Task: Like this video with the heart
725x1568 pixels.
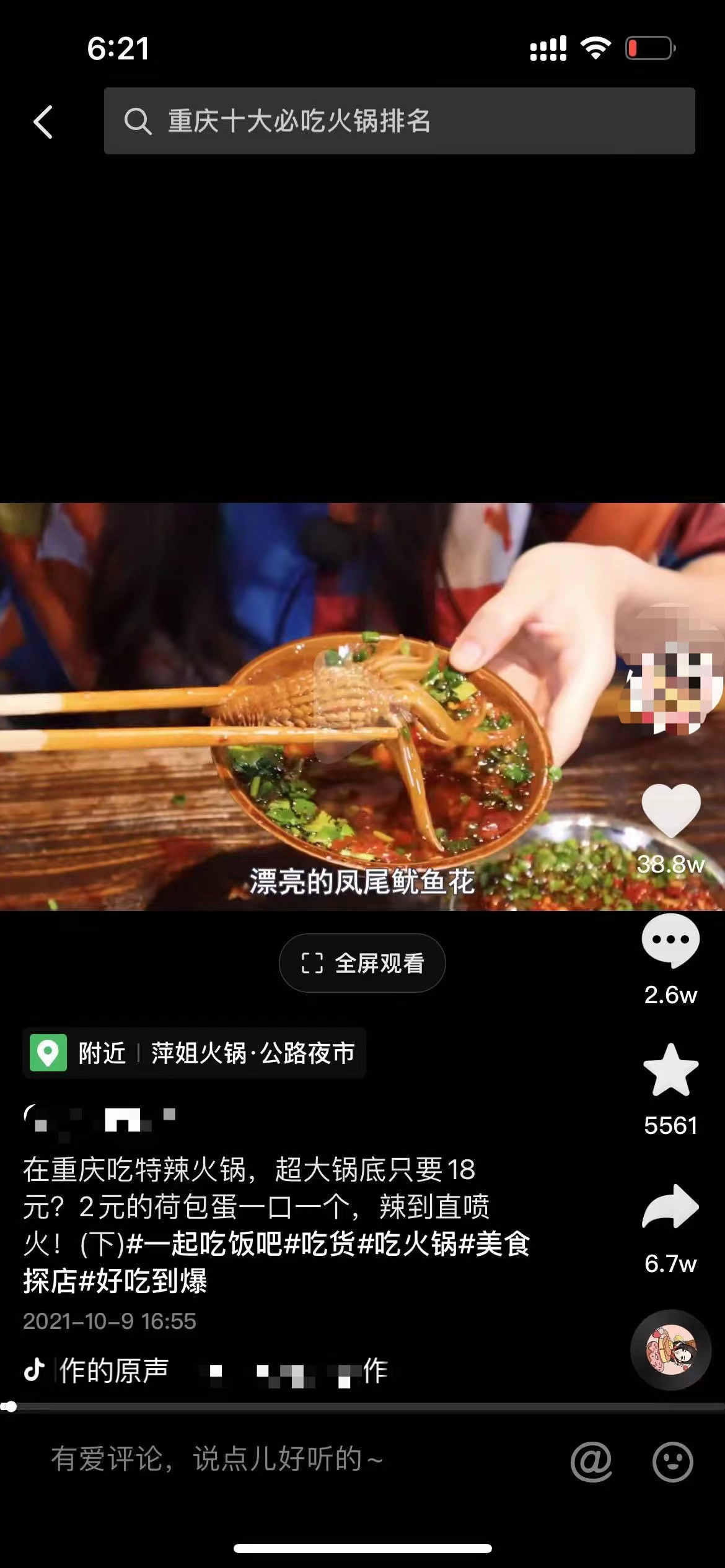Action: (671, 810)
